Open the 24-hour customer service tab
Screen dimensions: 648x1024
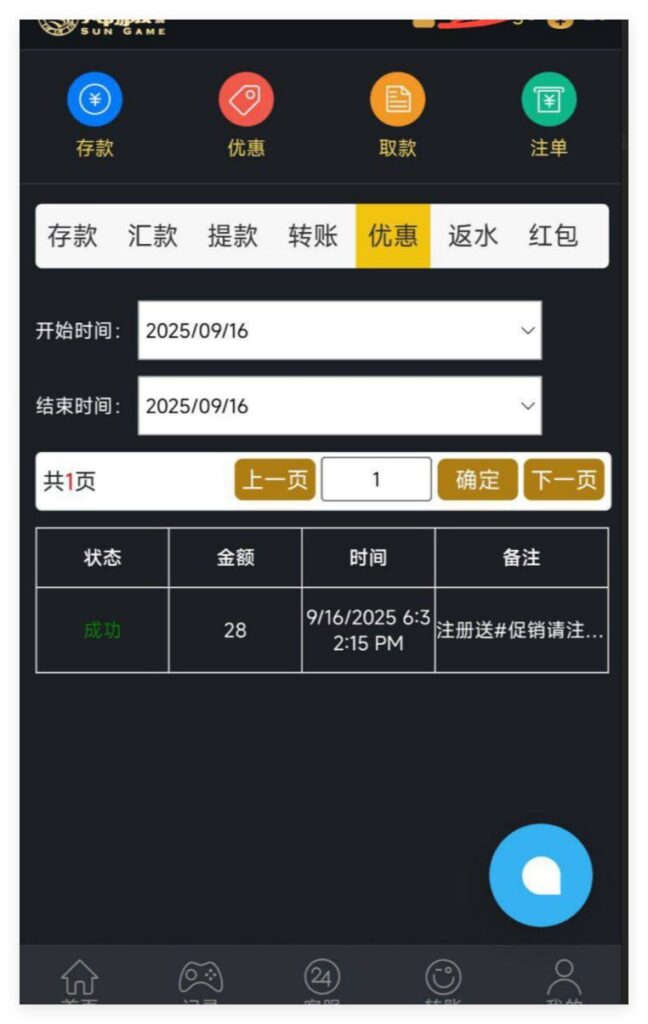point(322,980)
